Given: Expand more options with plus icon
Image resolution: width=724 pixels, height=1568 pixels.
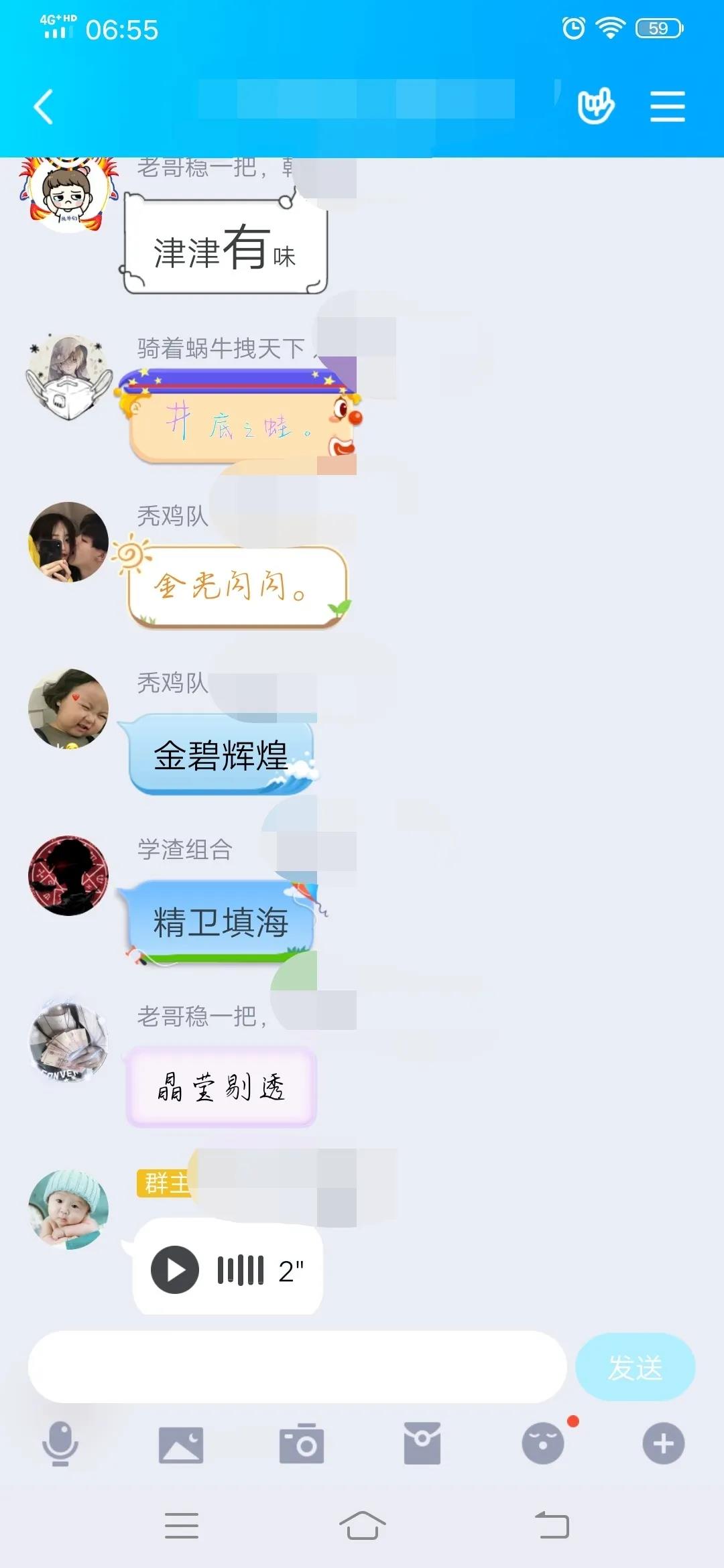Looking at the screenshot, I should pos(664,1443).
